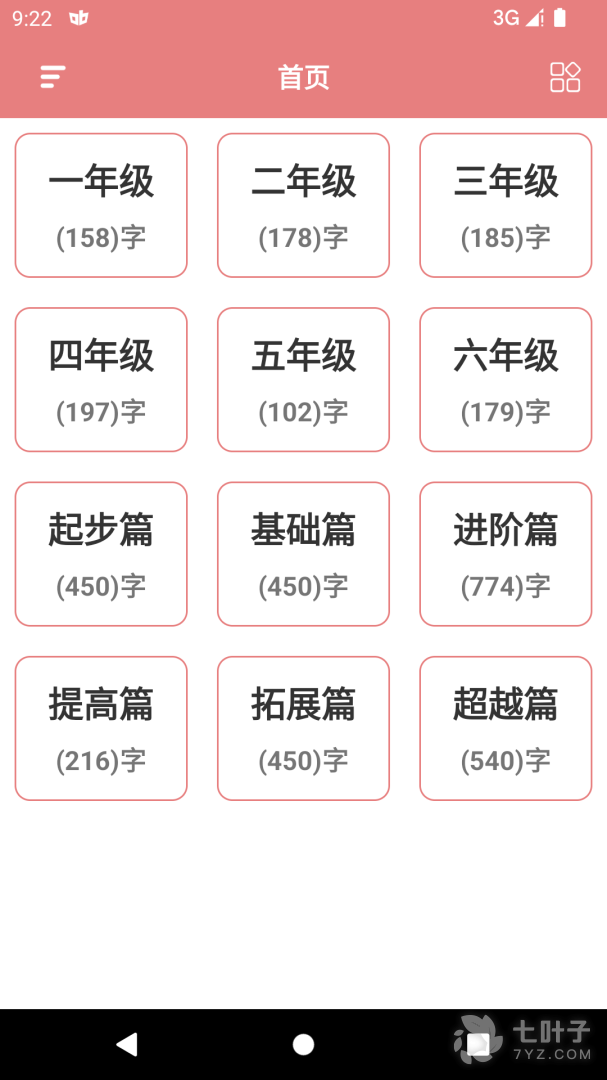Open 三年级 character list
The image size is (607, 1080).
pos(505,205)
